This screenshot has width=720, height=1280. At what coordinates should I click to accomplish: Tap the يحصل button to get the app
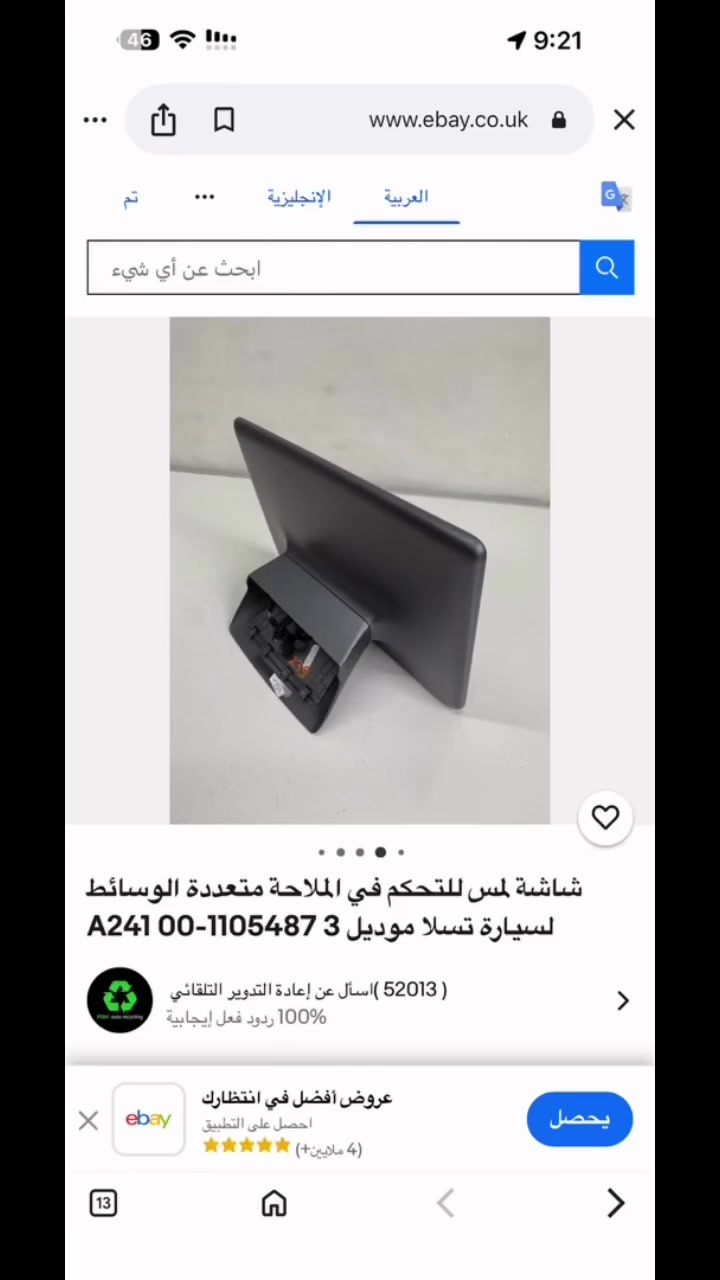coord(580,1118)
